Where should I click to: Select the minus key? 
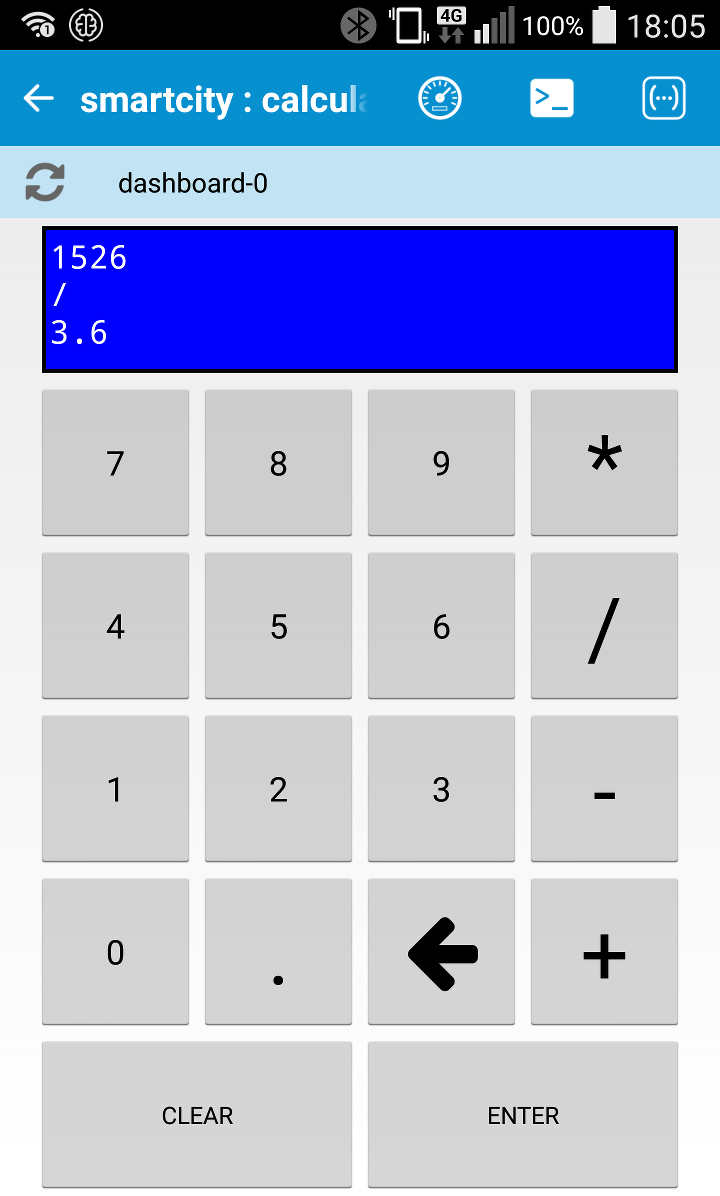point(604,789)
